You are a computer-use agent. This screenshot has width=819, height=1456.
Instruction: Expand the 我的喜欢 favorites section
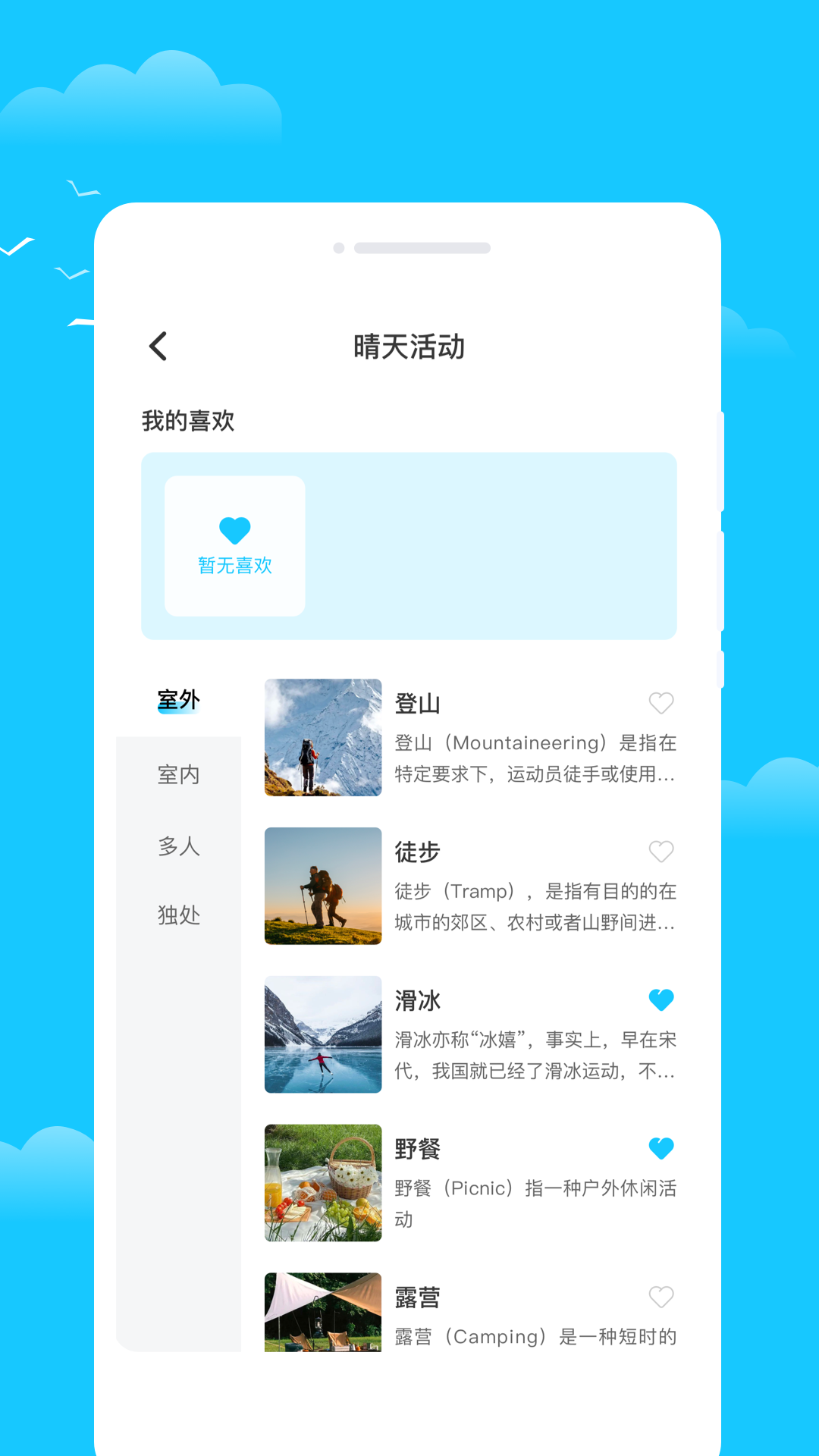(187, 419)
